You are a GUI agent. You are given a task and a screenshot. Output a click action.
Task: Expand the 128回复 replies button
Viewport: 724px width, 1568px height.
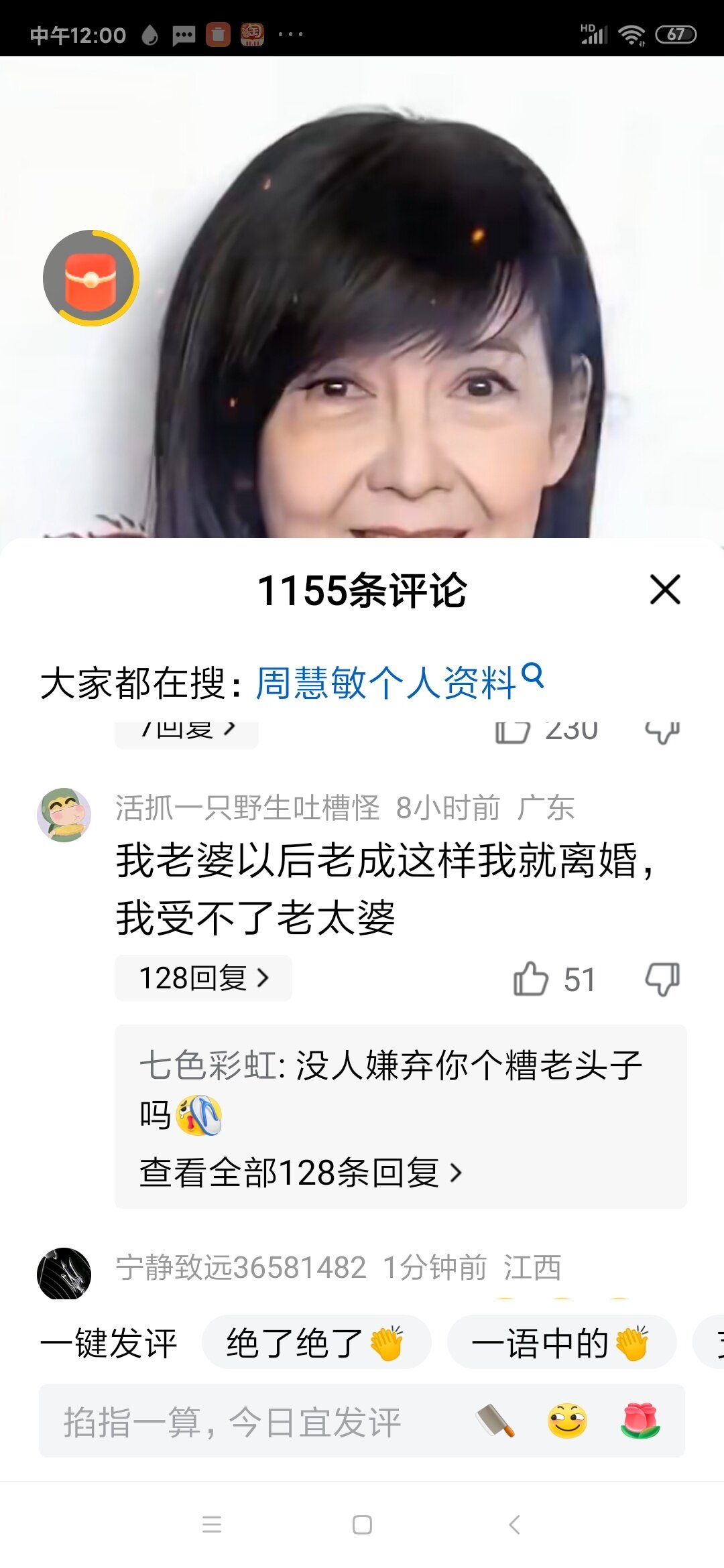coord(203,978)
